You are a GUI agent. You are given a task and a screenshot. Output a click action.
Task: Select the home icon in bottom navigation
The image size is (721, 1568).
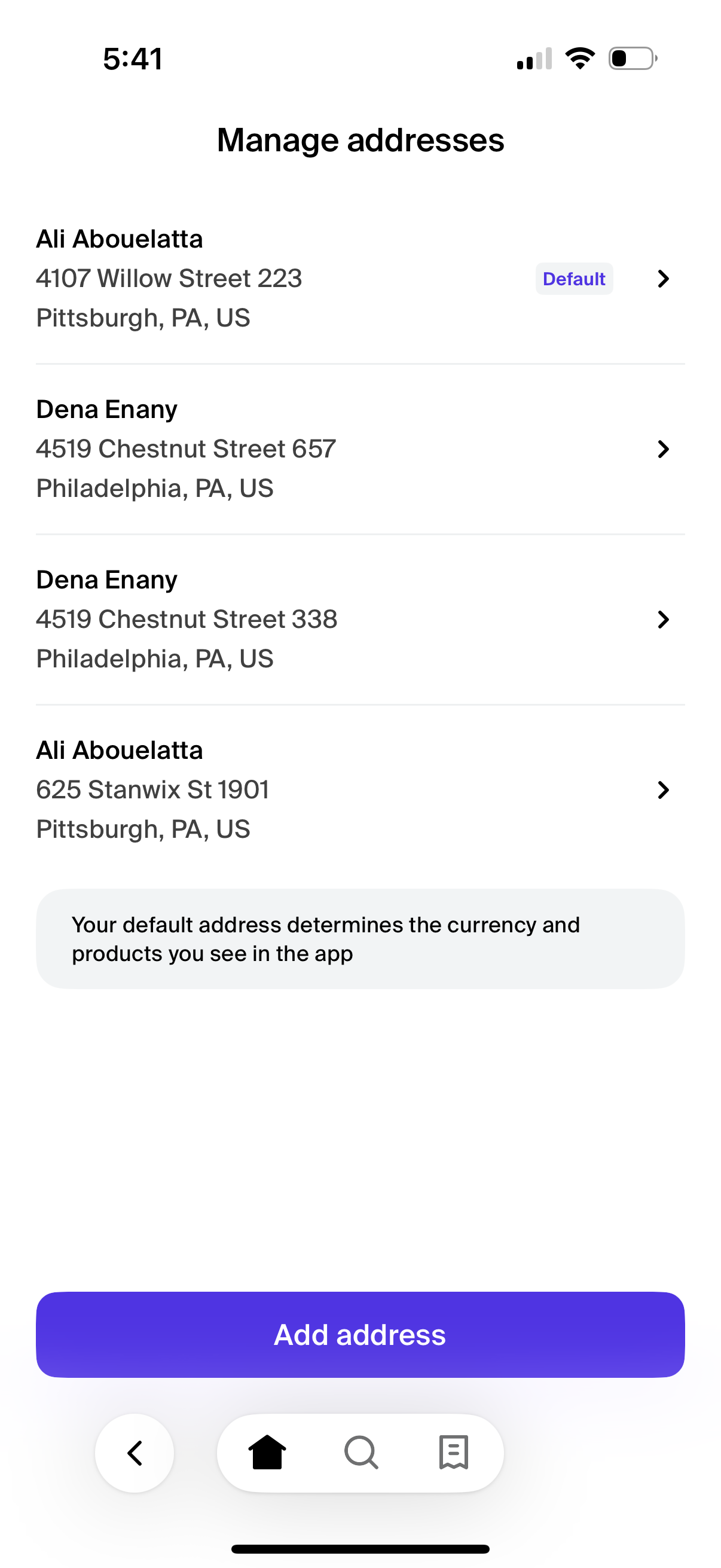[x=268, y=1453]
